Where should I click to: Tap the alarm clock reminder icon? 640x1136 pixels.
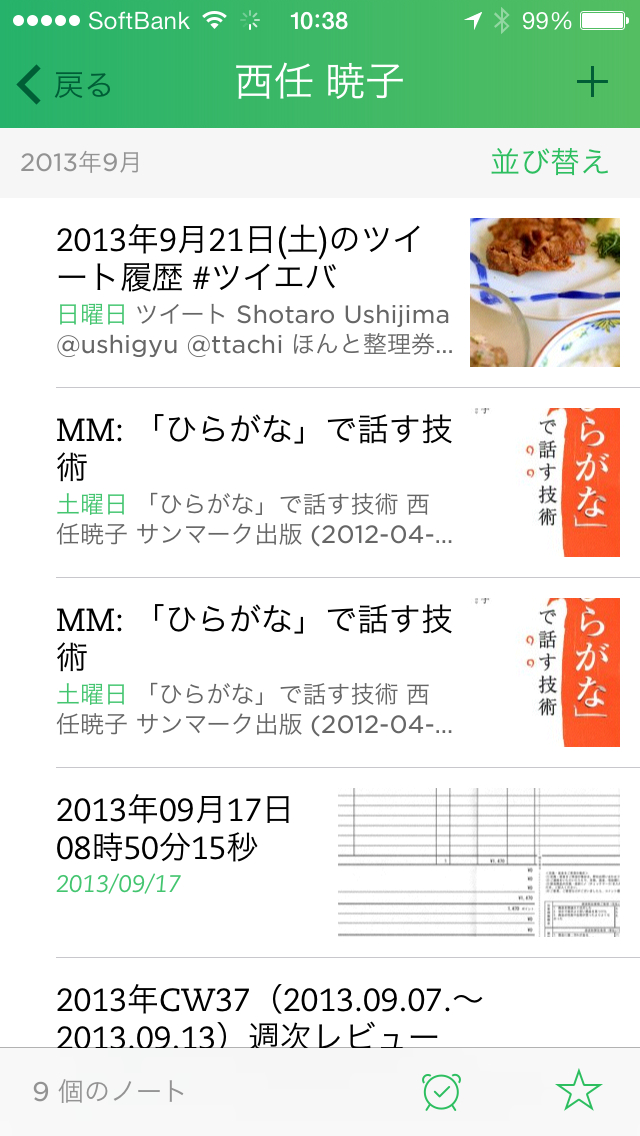[441, 1092]
